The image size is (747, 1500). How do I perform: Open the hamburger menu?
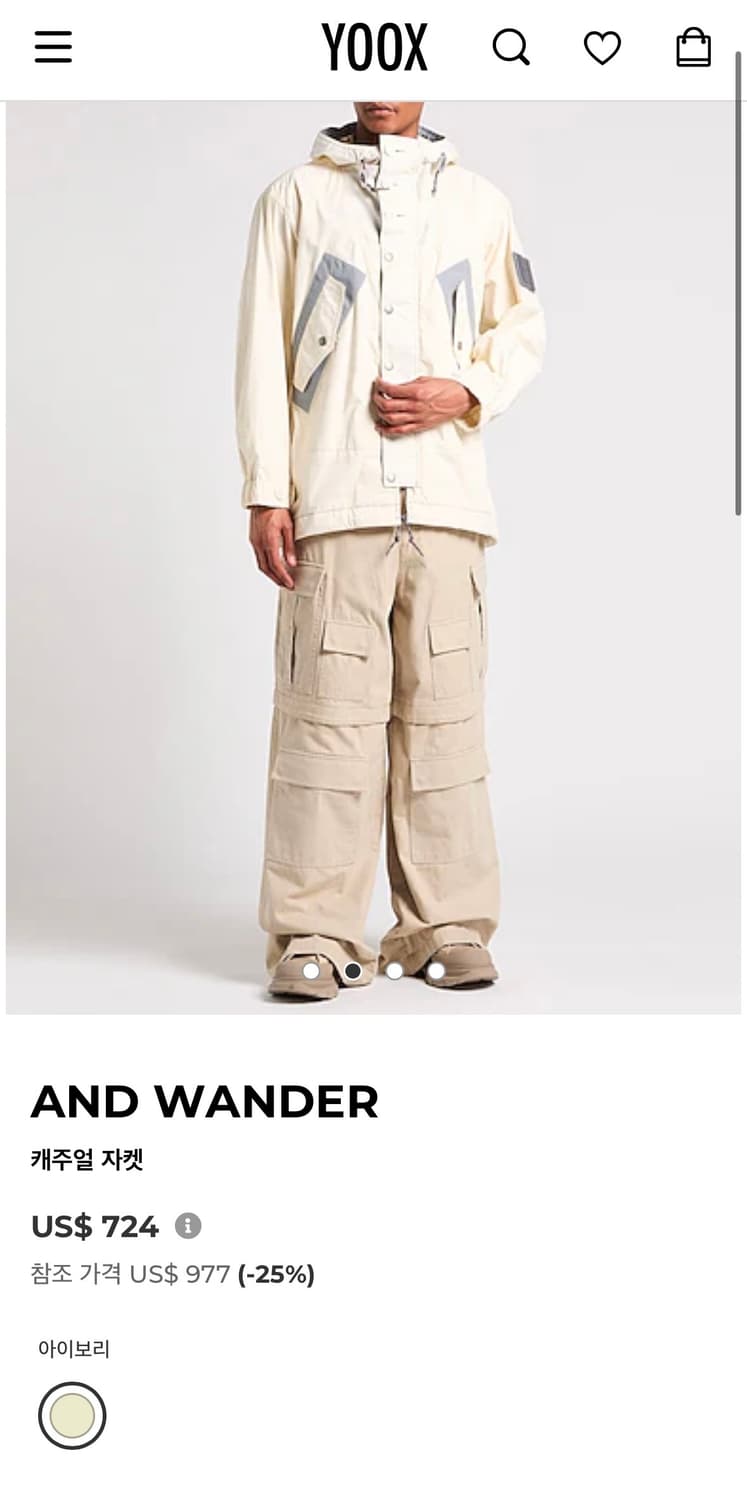coord(53,47)
